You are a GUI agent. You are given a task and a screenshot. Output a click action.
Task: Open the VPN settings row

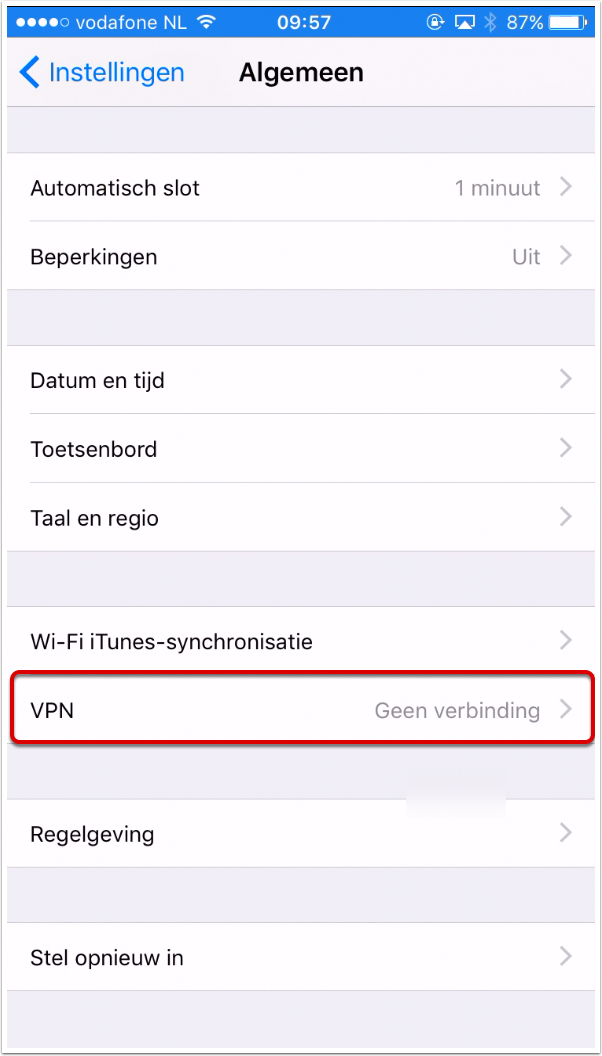(301, 709)
